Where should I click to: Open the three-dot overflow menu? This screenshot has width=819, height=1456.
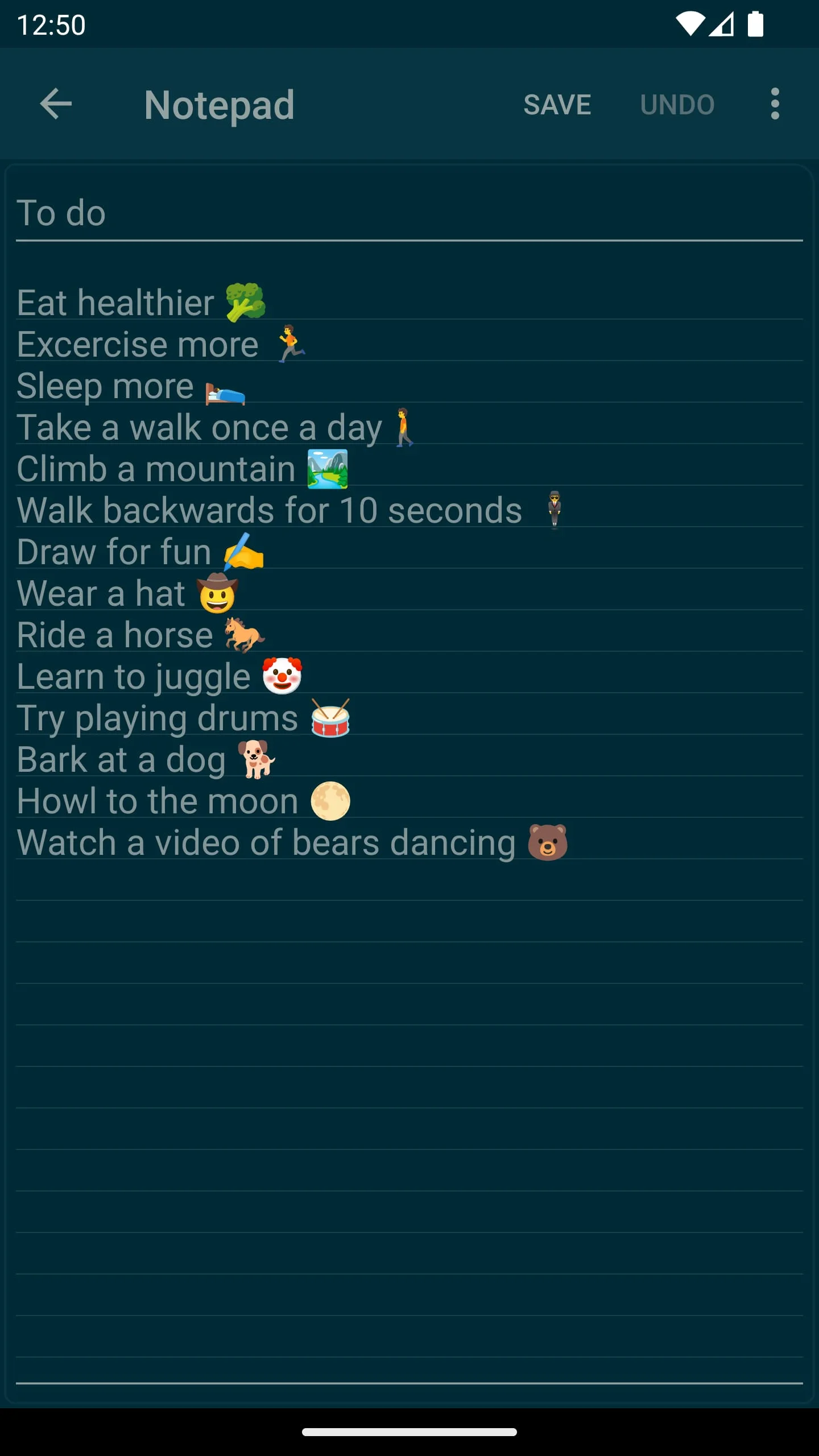pyautogui.click(x=774, y=104)
